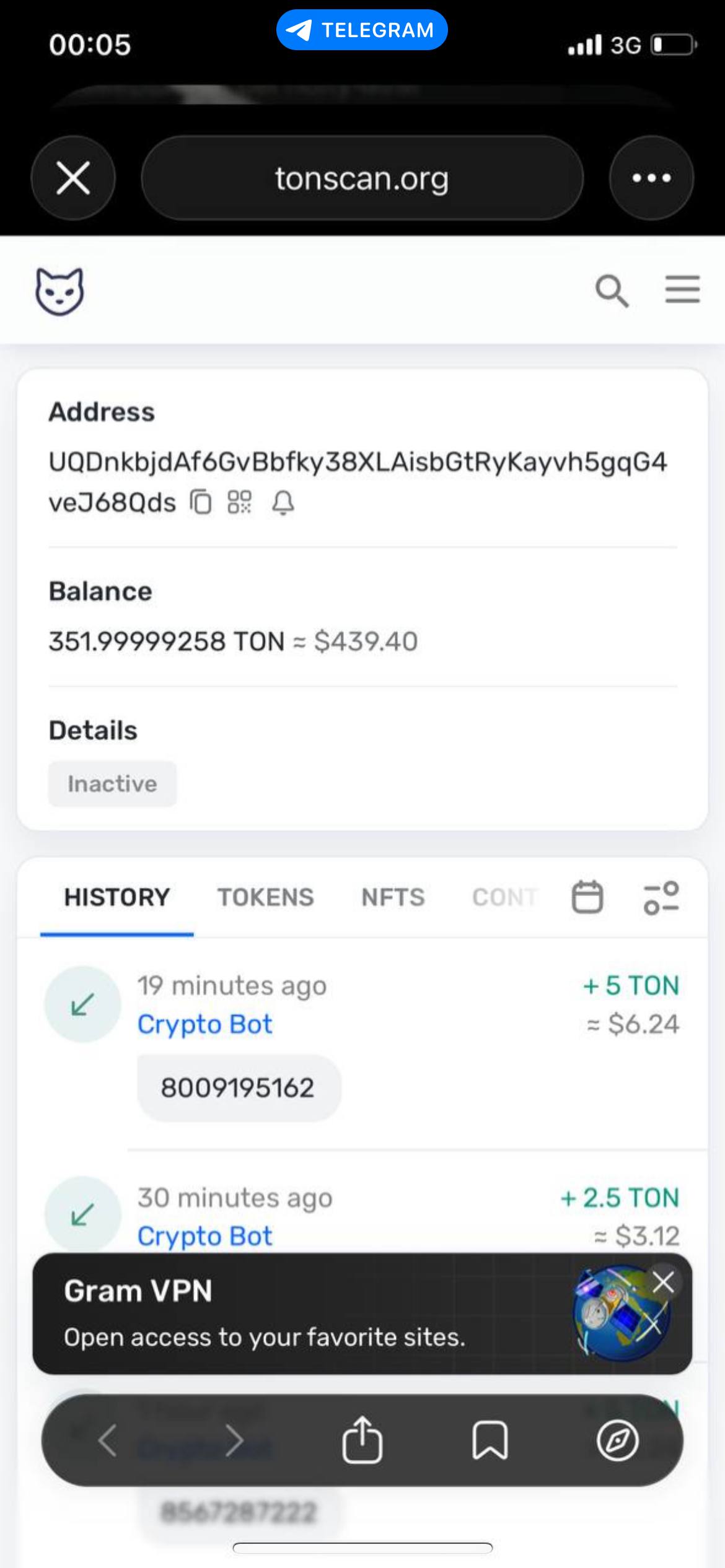The image size is (725, 1568).
Task: Dismiss the Gram VPN banner
Action: pyautogui.click(x=663, y=1283)
